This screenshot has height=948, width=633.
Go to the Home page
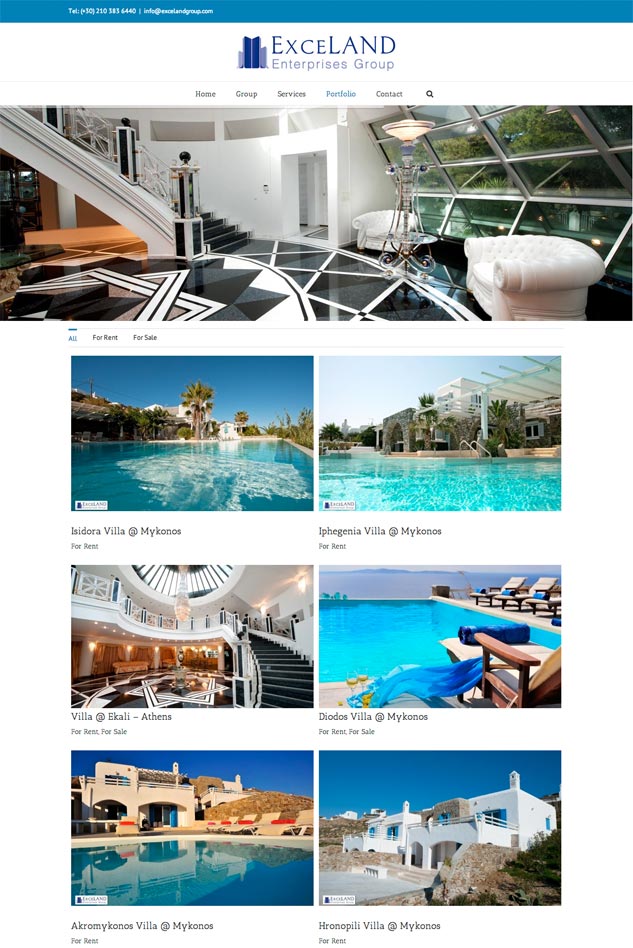tap(205, 94)
